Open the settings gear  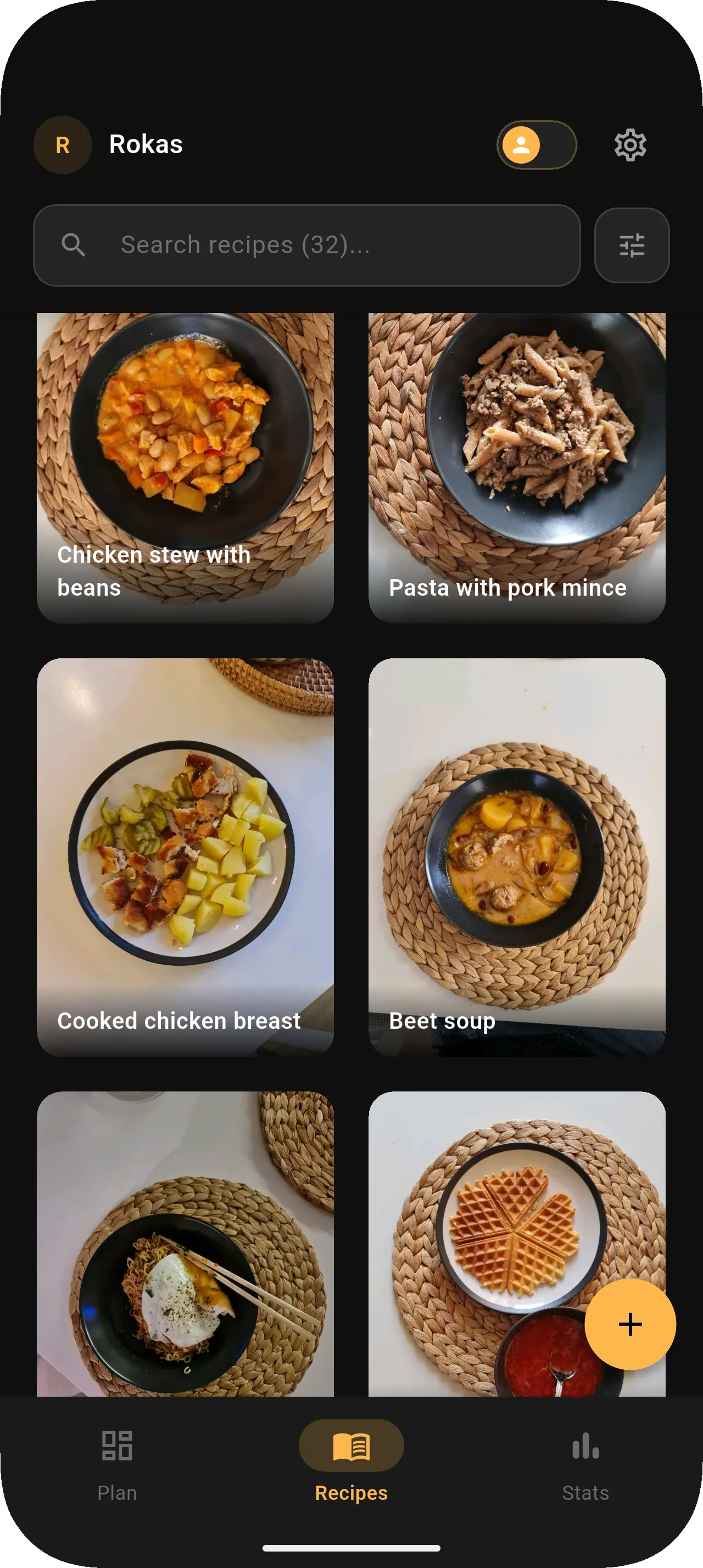click(629, 144)
